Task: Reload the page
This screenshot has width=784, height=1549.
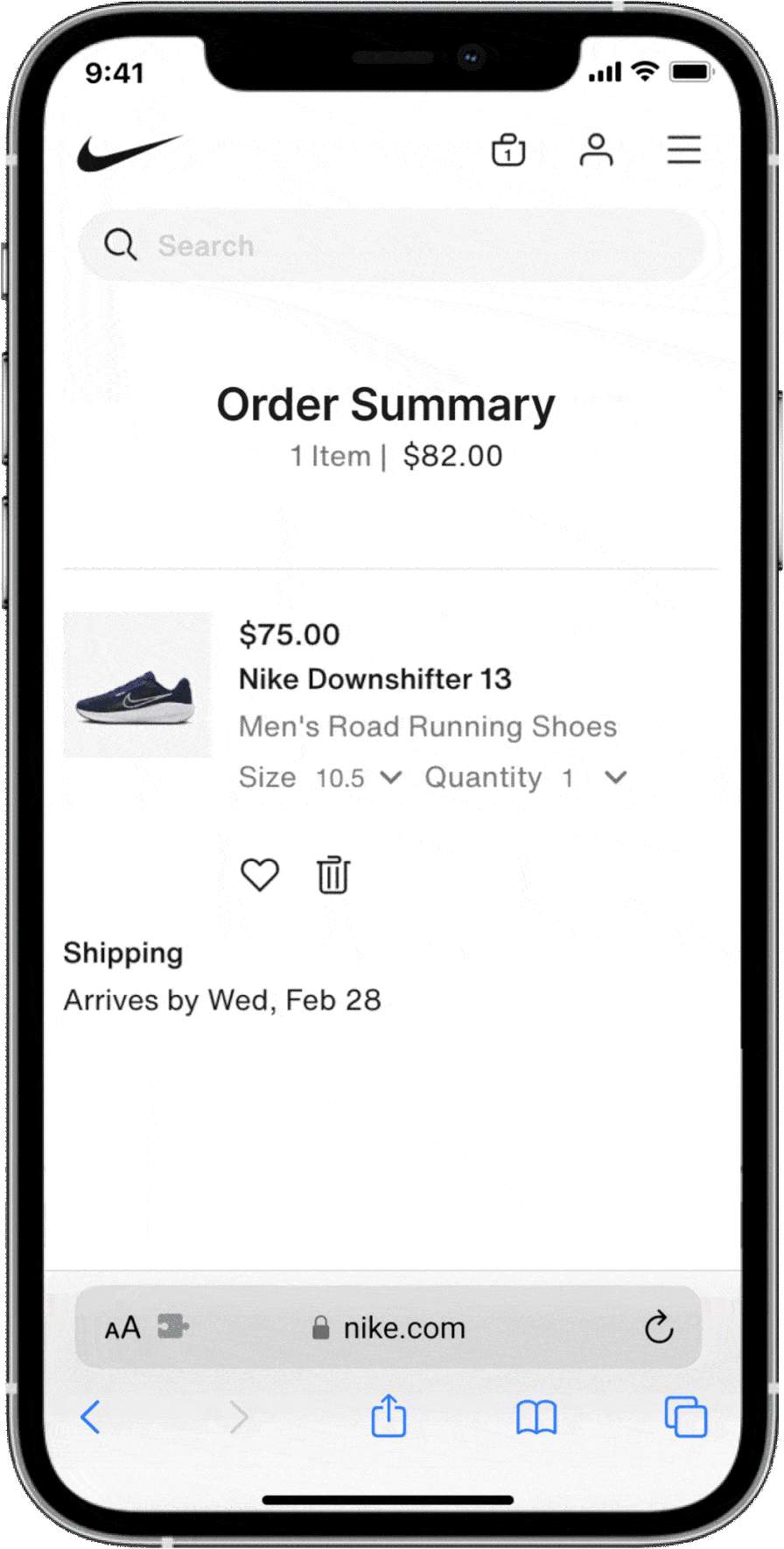Action: click(x=658, y=1328)
